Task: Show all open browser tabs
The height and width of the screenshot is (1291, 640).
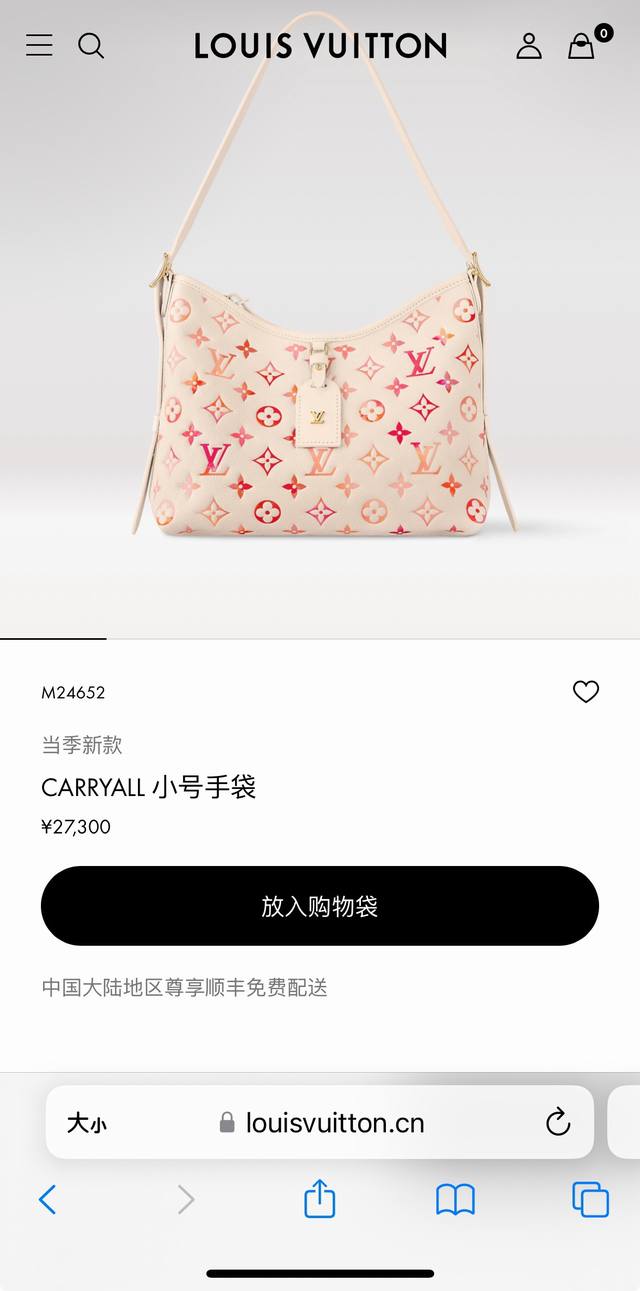Action: [590, 1199]
